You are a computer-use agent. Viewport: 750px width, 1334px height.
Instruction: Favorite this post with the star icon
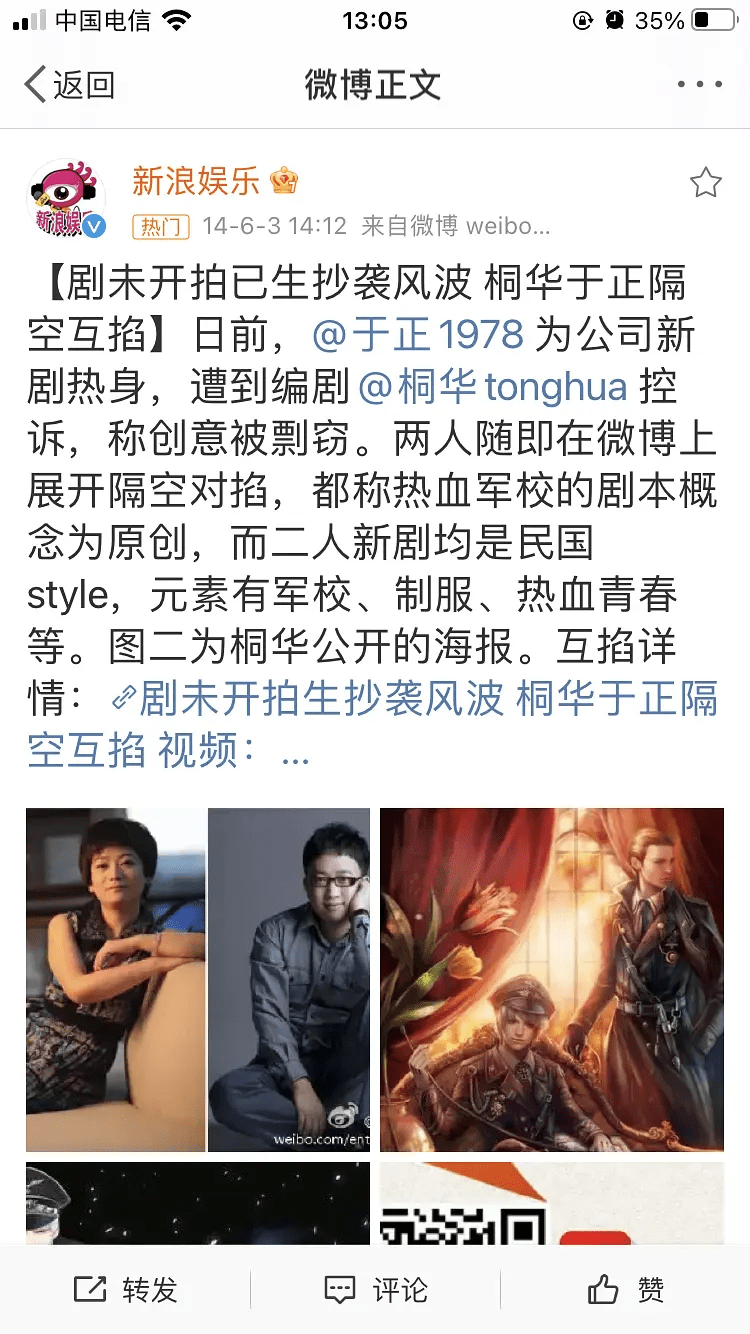(x=705, y=182)
